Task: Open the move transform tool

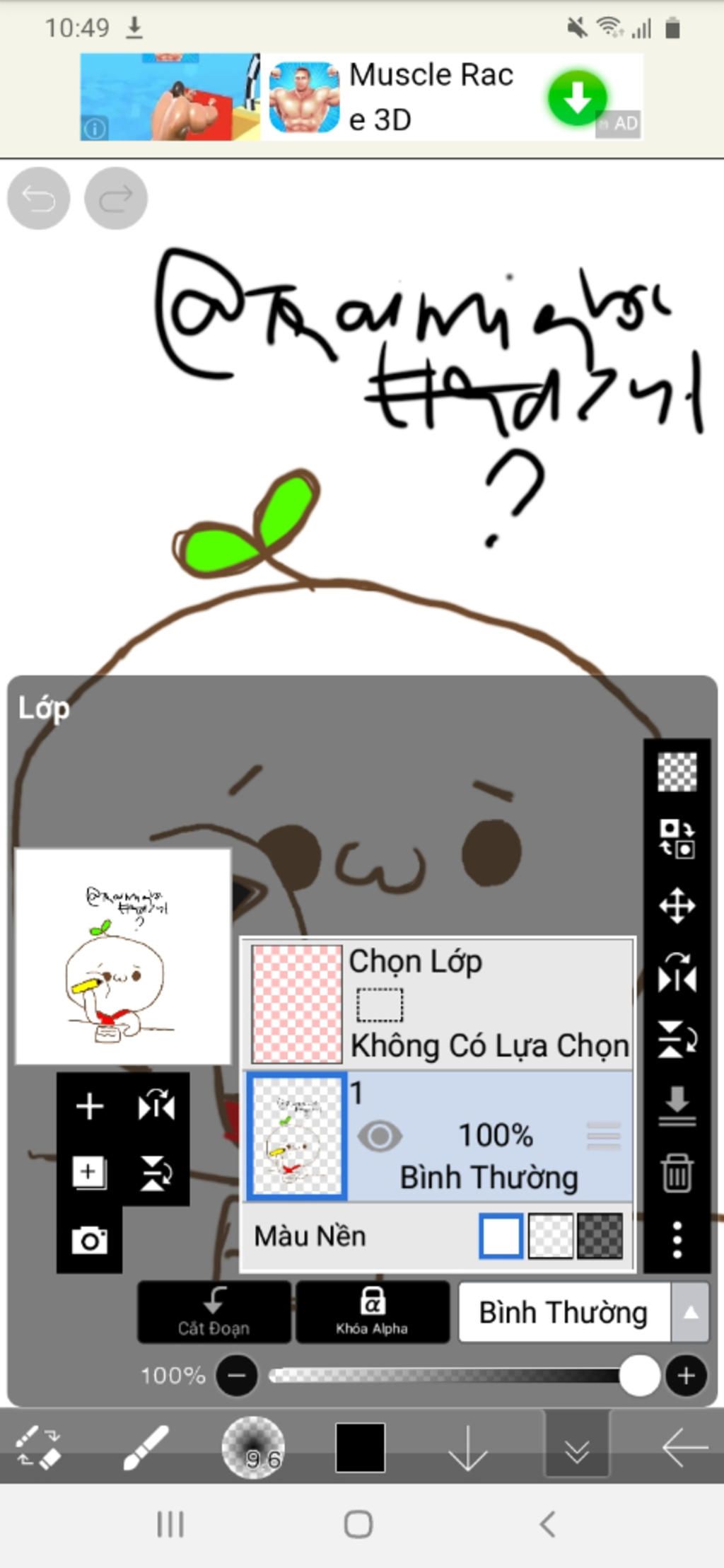Action: point(677,906)
